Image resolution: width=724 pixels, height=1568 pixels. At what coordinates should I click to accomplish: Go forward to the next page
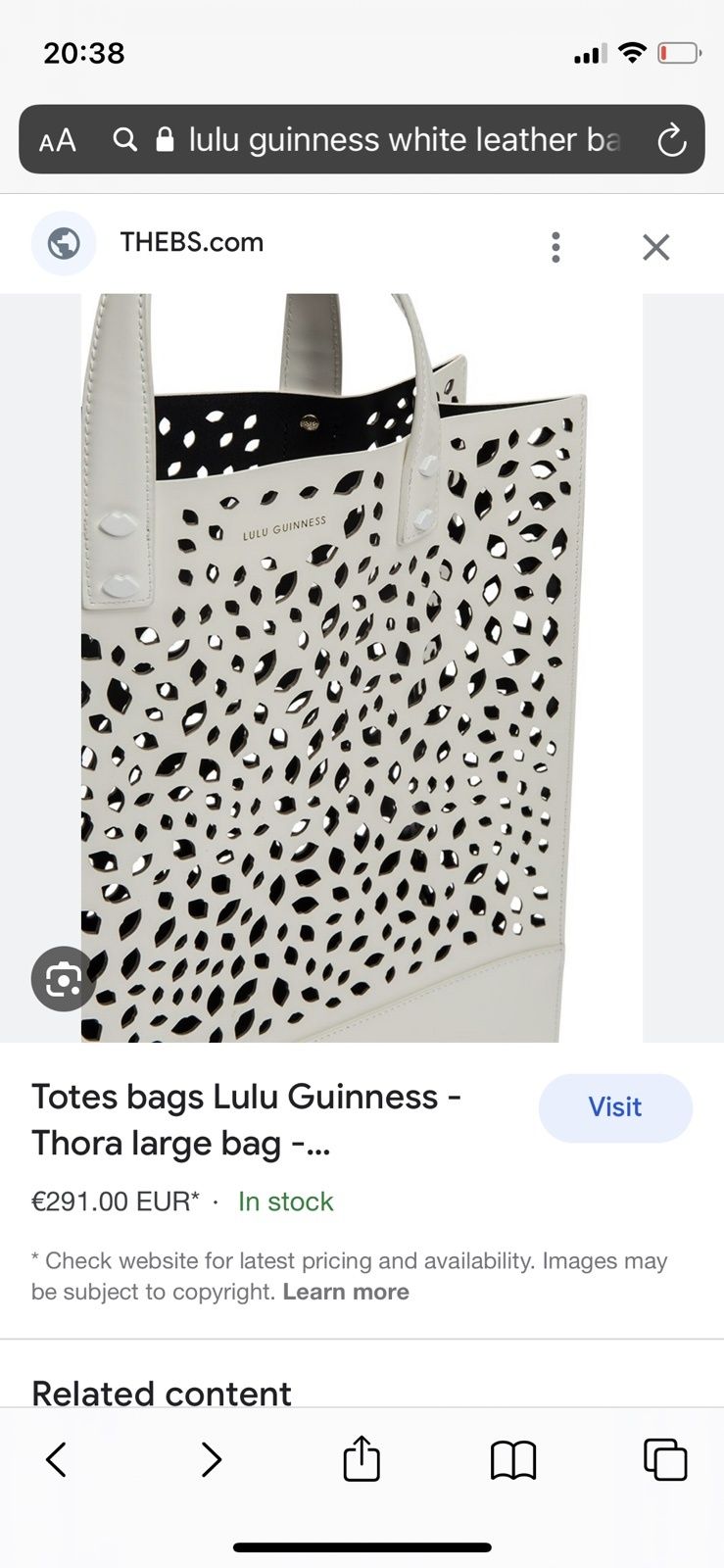211,1459
